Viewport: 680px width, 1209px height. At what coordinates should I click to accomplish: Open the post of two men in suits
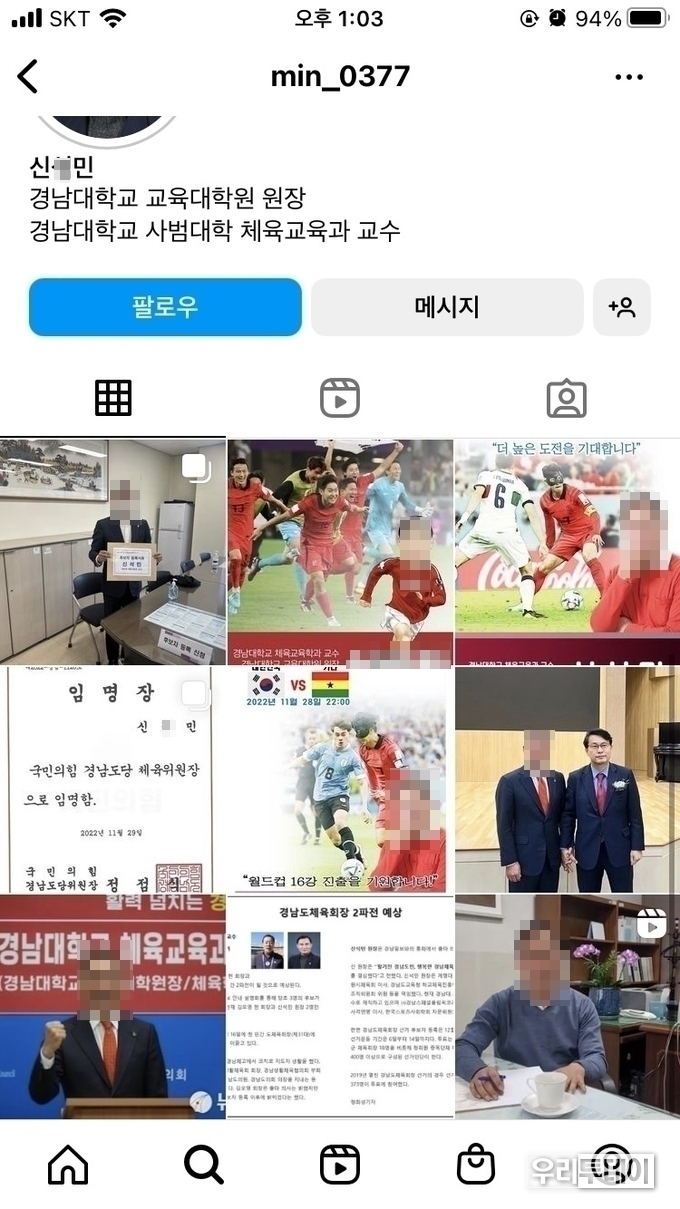(x=567, y=780)
